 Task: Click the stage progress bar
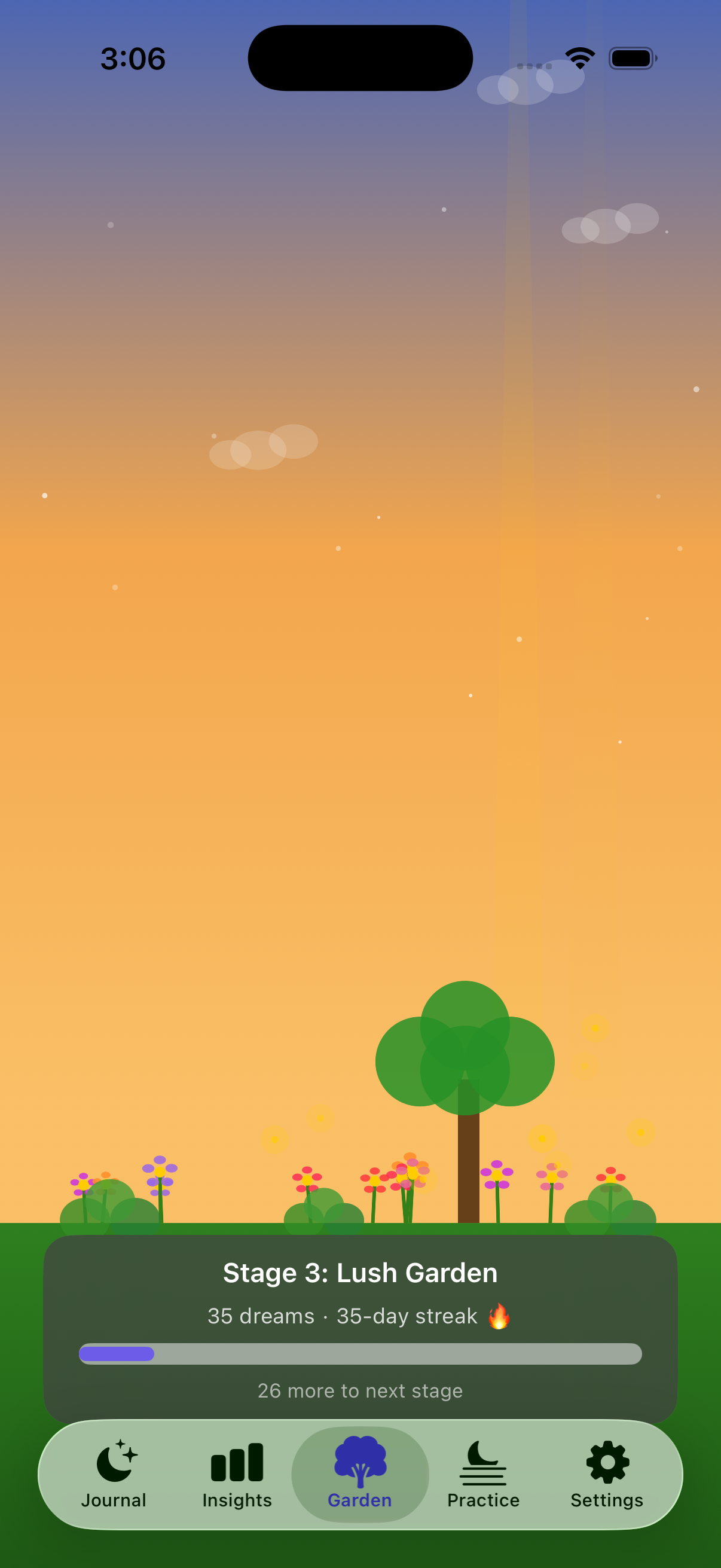coord(360,1353)
